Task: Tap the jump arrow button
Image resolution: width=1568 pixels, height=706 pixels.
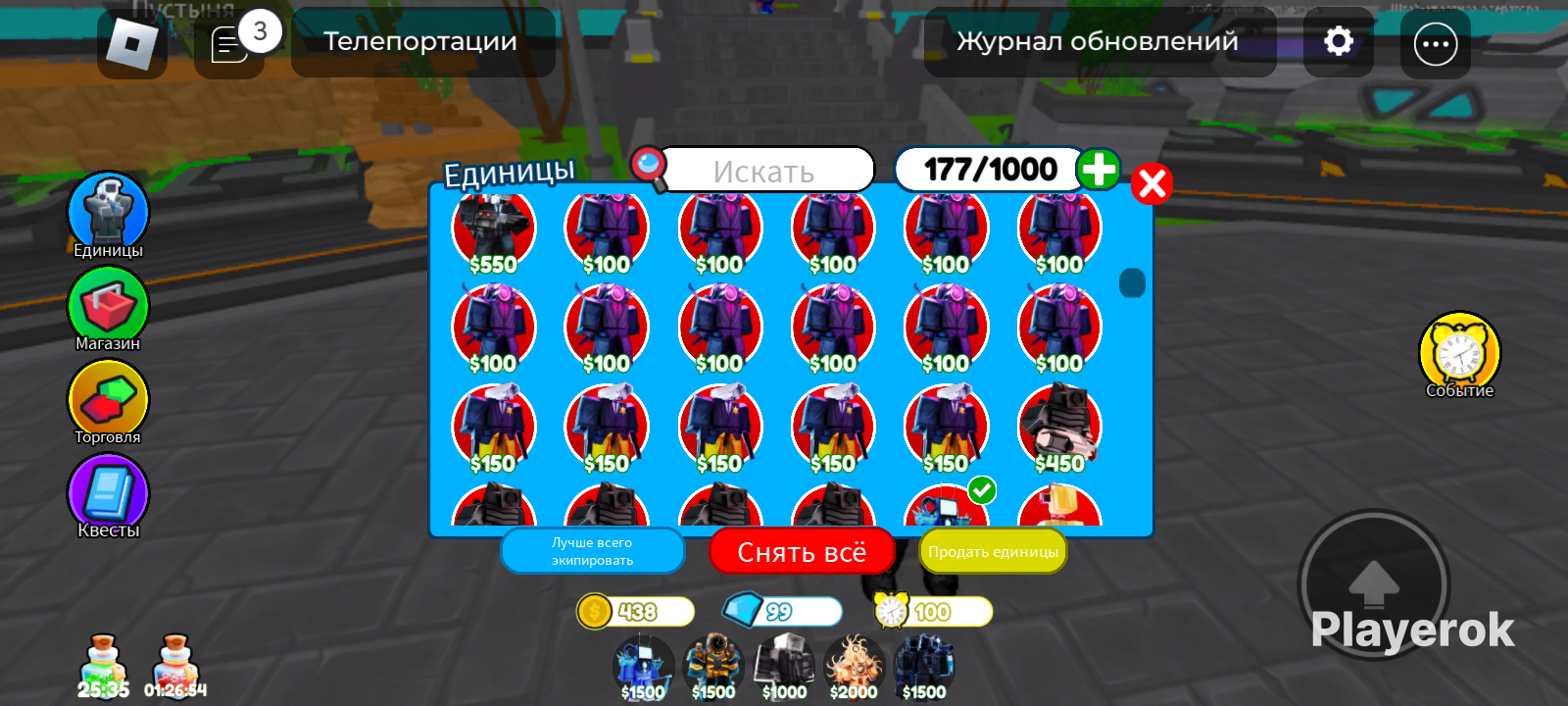Action: click(x=1374, y=584)
